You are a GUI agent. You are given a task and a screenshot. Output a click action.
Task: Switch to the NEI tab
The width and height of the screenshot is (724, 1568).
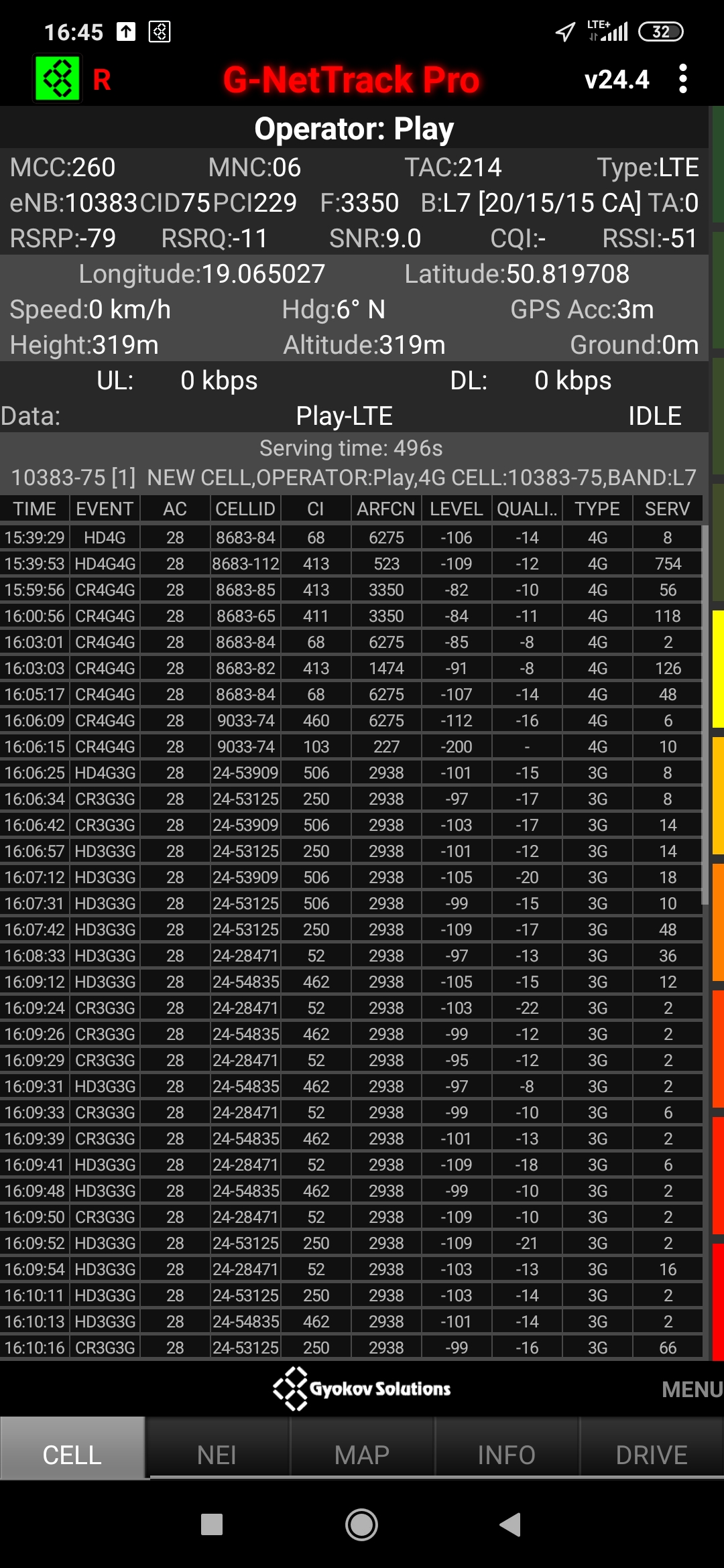tap(217, 1455)
